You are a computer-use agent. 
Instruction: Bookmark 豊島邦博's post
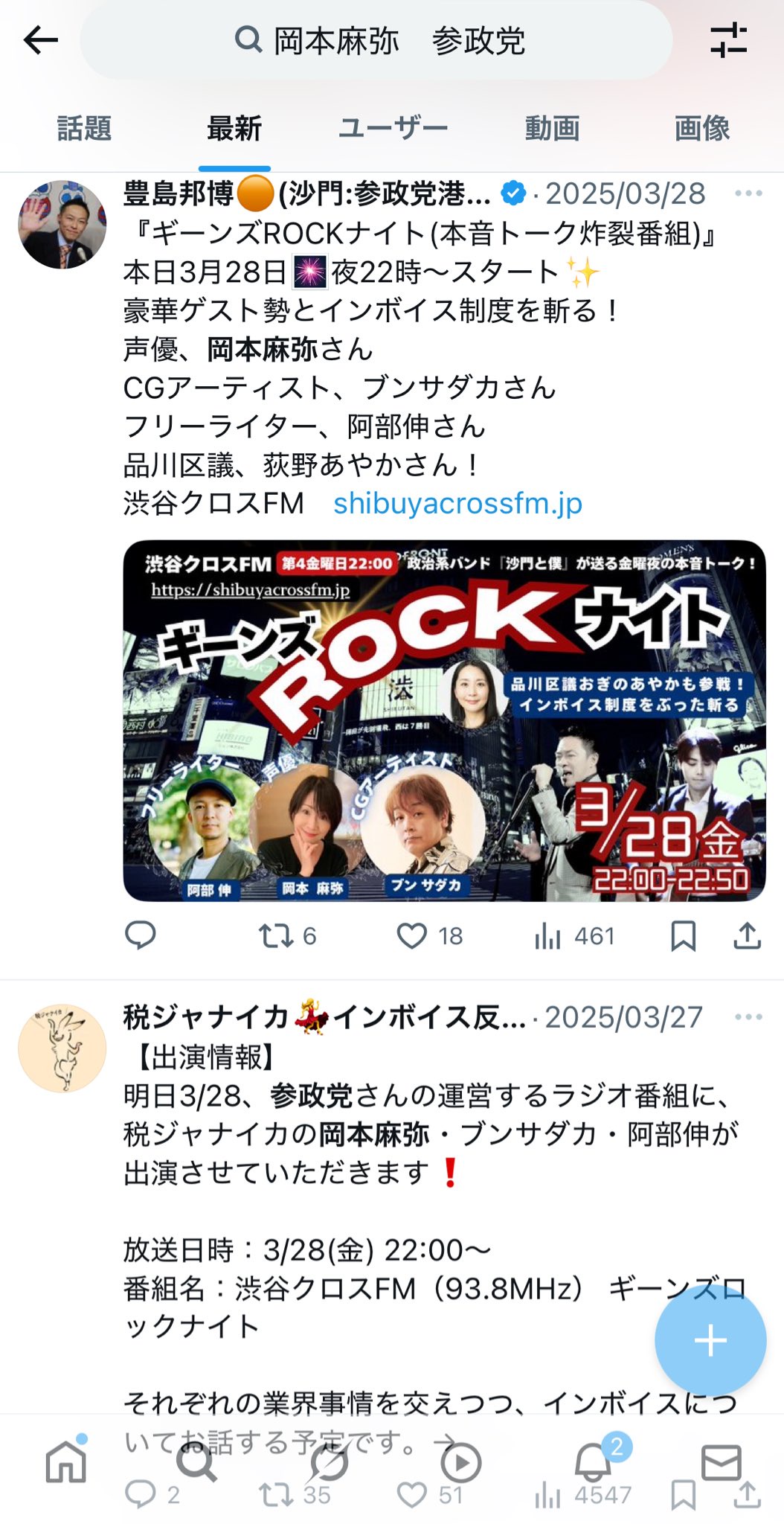[x=683, y=935]
